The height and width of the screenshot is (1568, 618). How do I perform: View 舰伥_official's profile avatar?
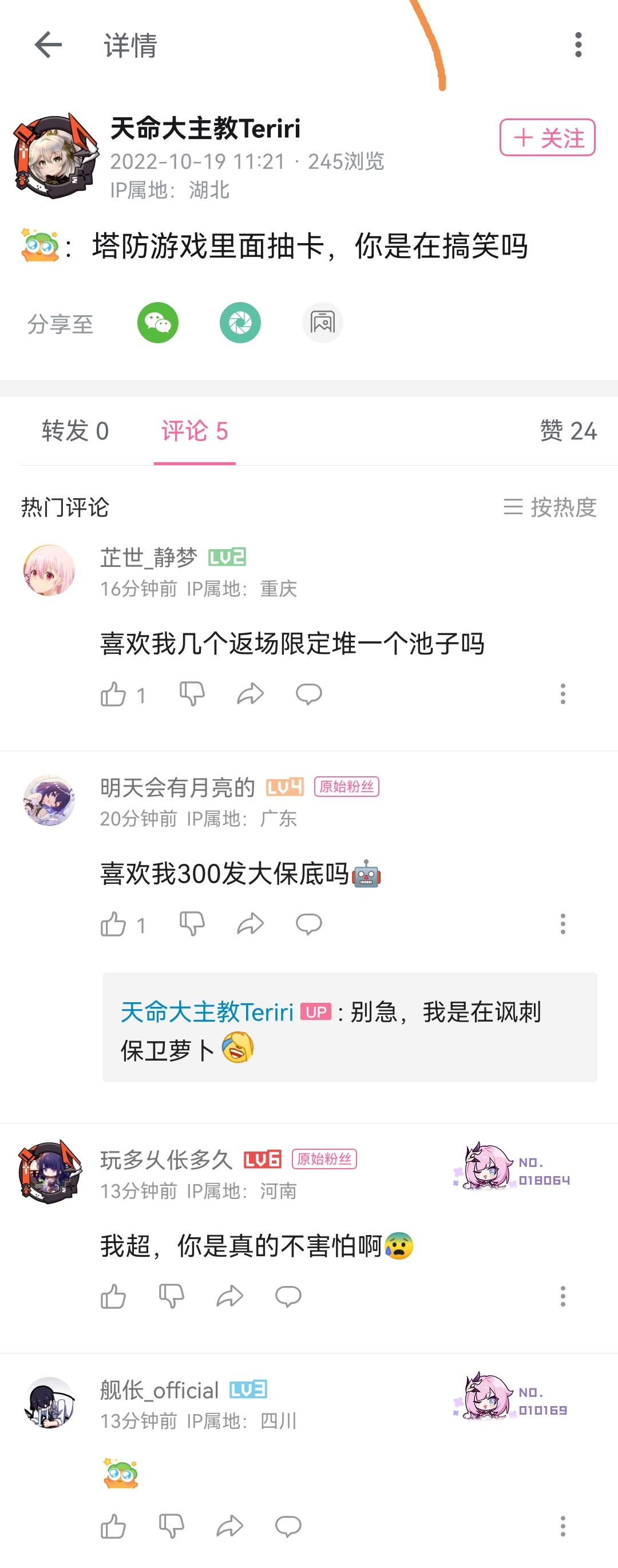click(x=49, y=1403)
